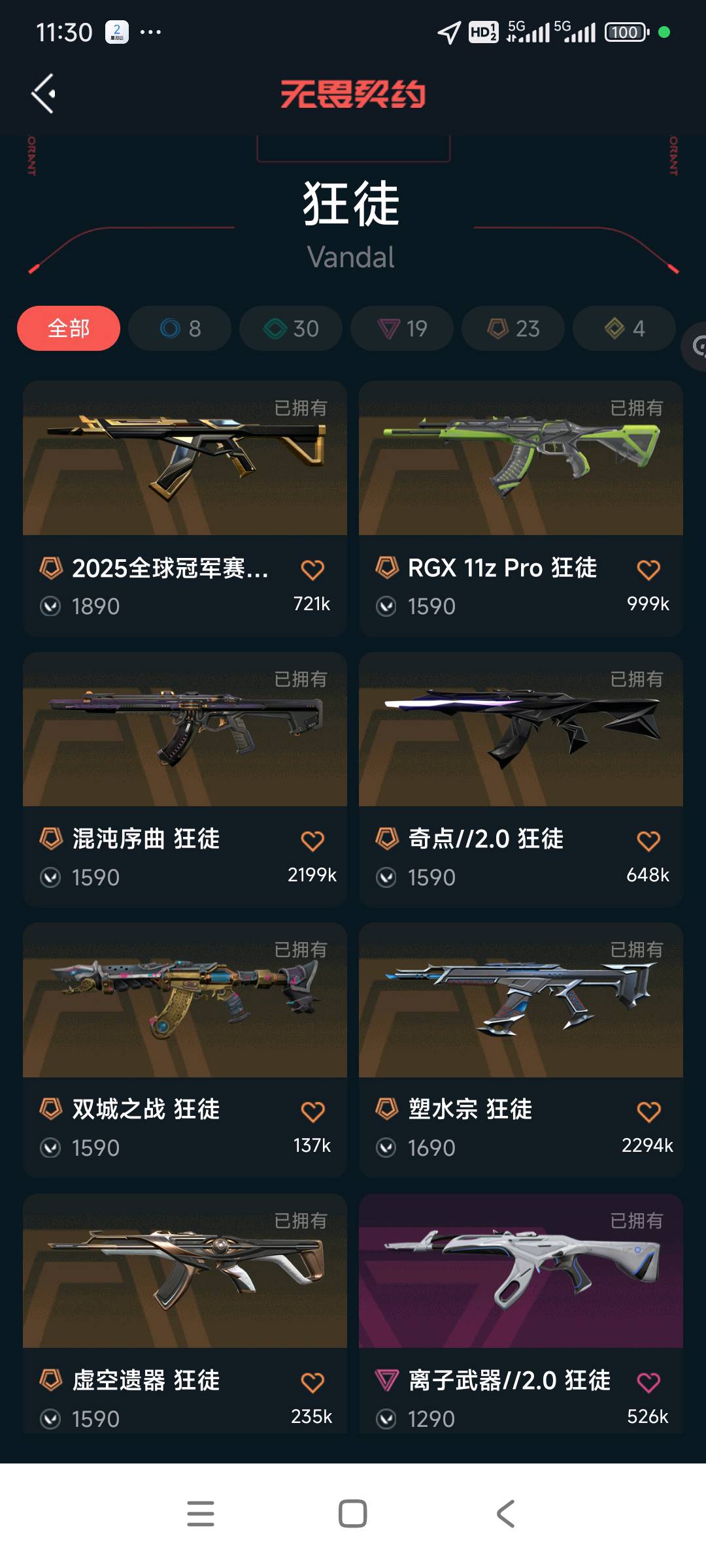The width and height of the screenshot is (706, 1568).
Task: Select the 全部 filter chip
Action: click(69, 328)
